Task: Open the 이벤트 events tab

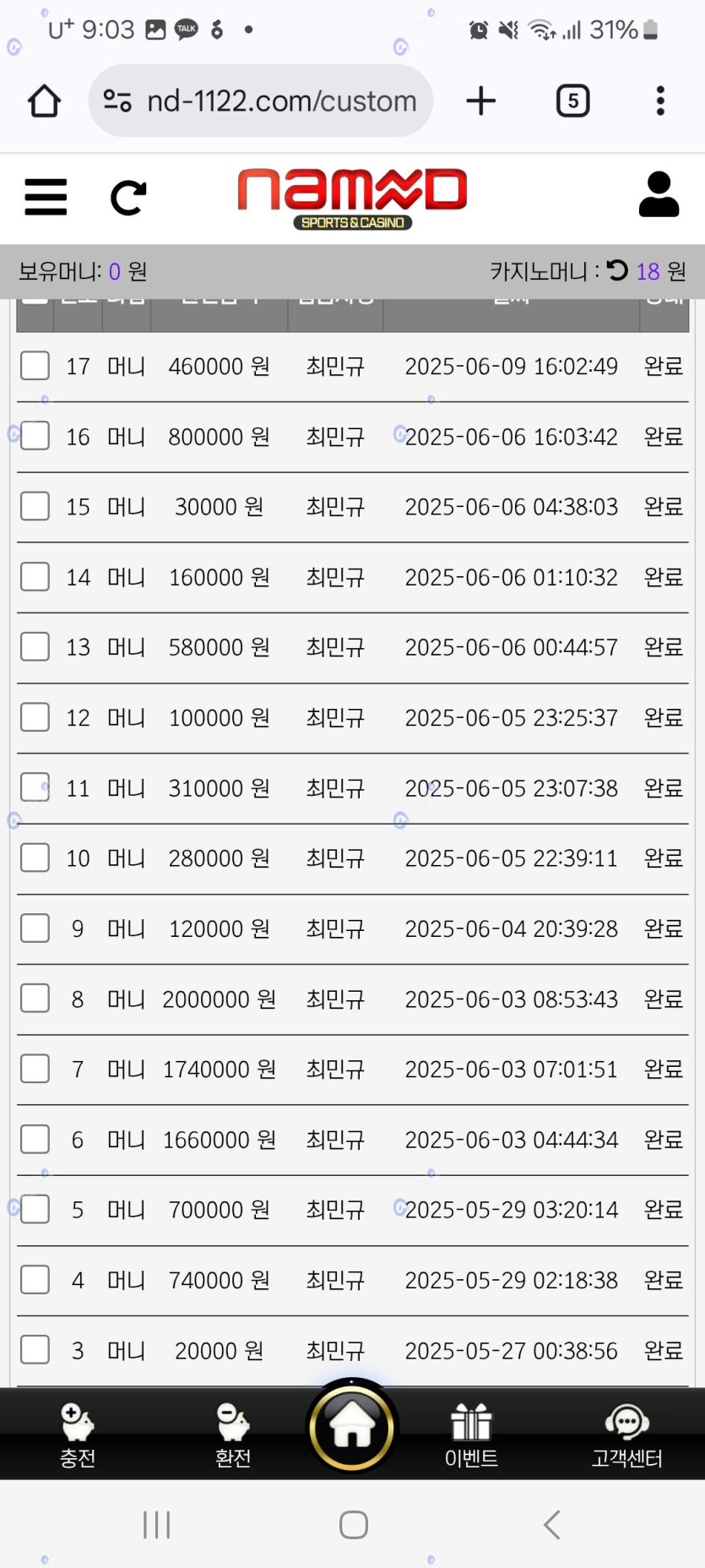Action: [471, 1435]
